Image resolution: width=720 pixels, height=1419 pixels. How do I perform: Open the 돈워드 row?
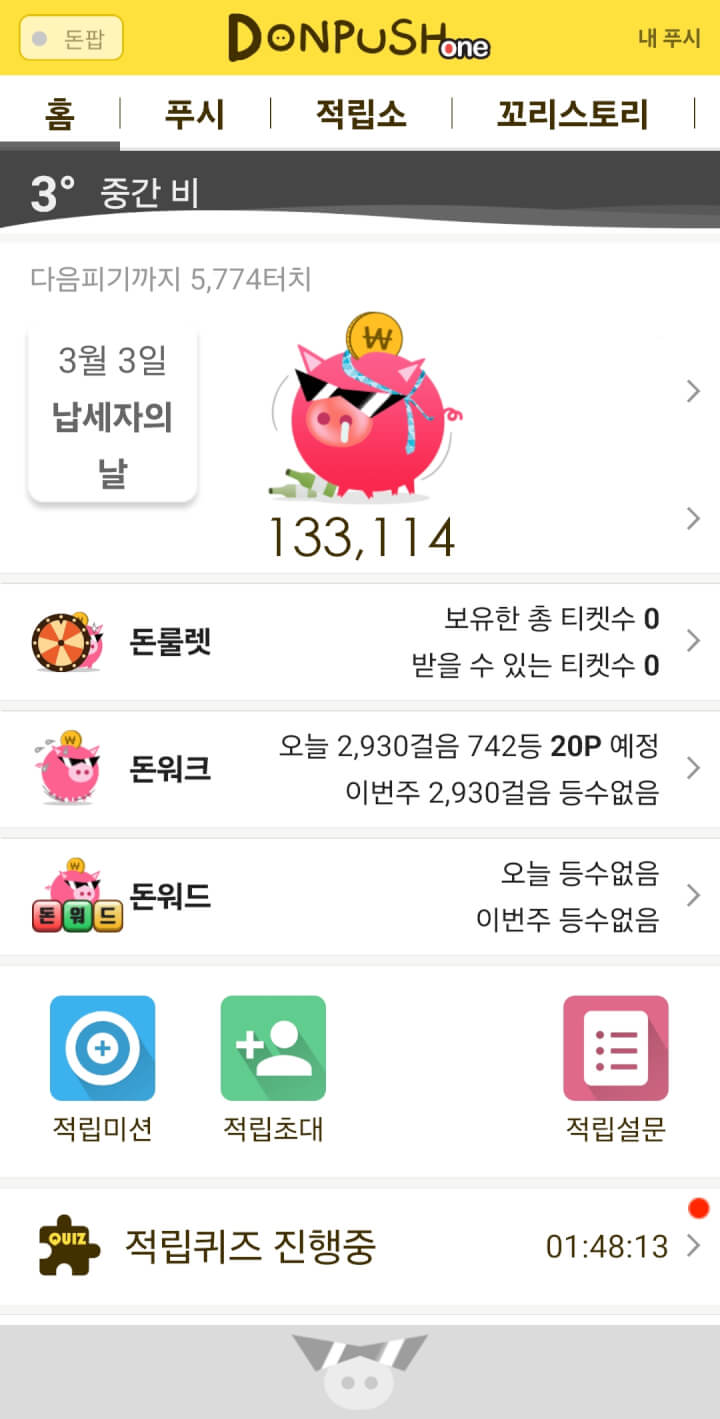click(360, 896)
